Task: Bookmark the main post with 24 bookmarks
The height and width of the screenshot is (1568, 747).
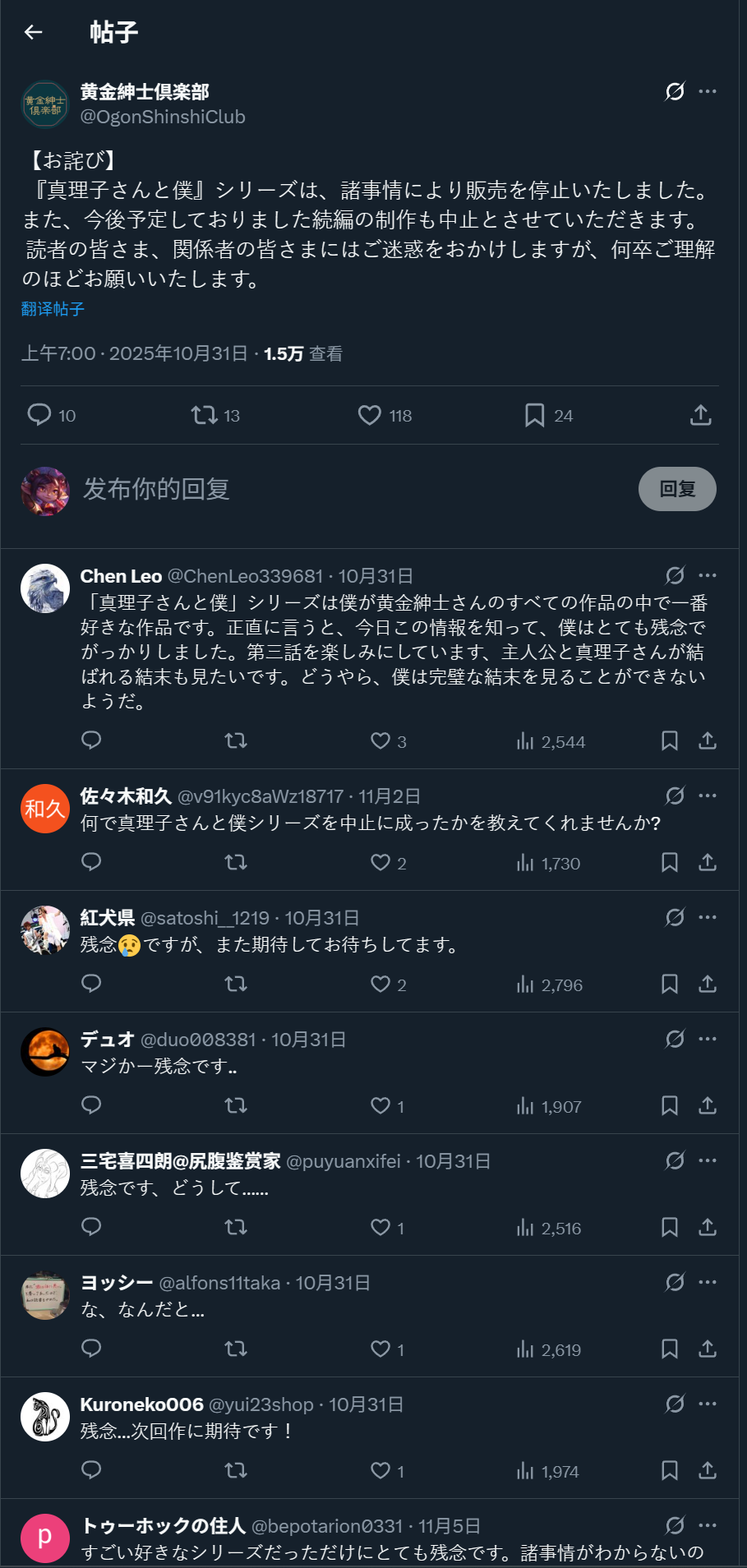Action: [534, 415]
